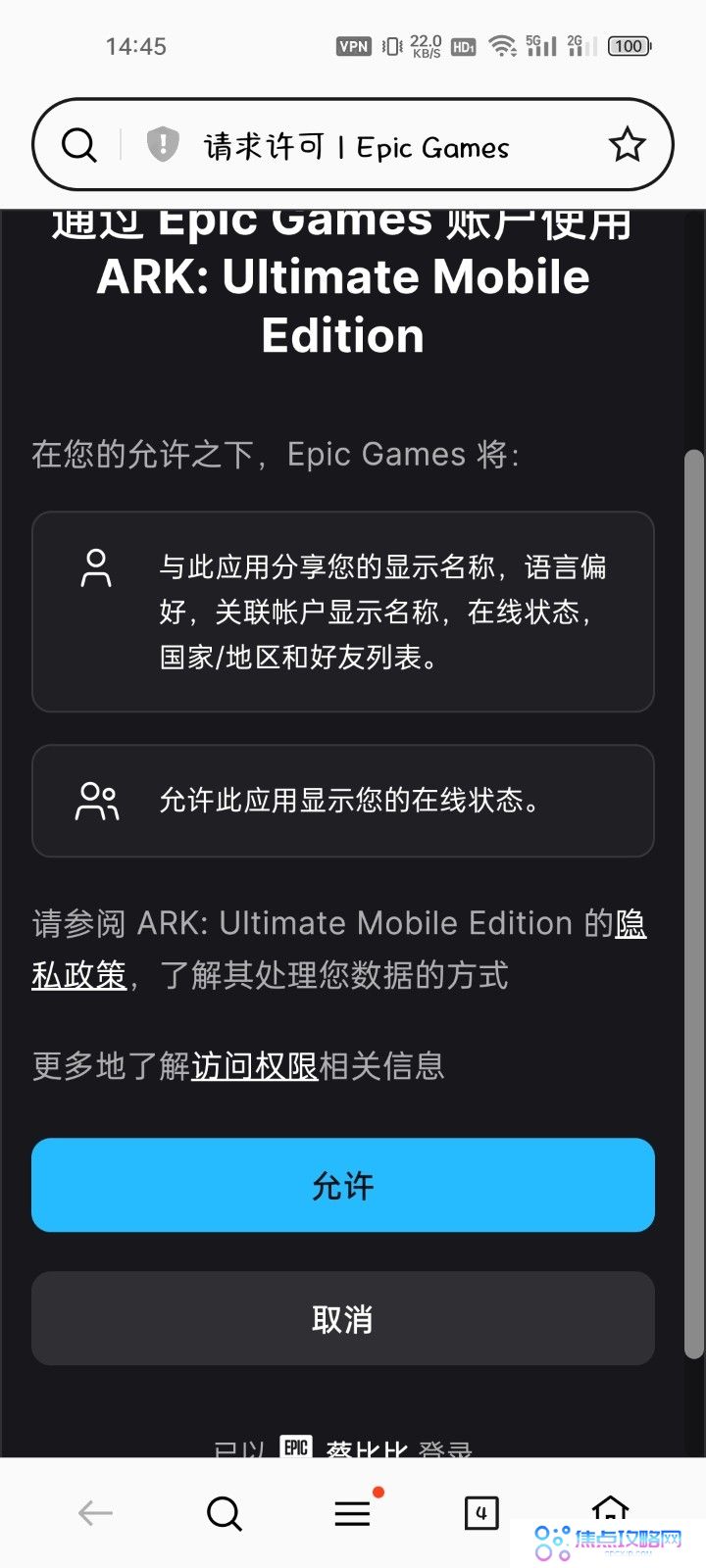Bookmark this page with the star icon
The width and height of the screenshot is (706, 1568).
click(627, 145)
